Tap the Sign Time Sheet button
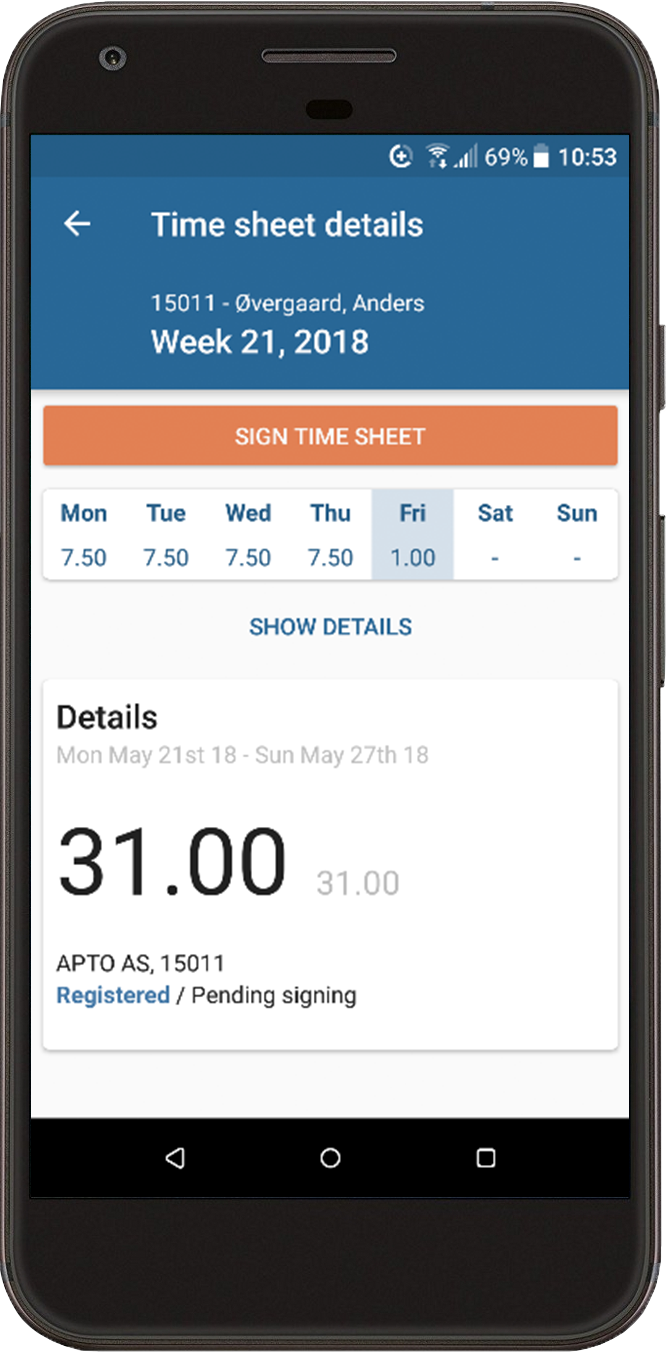 [x=330, y=436]
